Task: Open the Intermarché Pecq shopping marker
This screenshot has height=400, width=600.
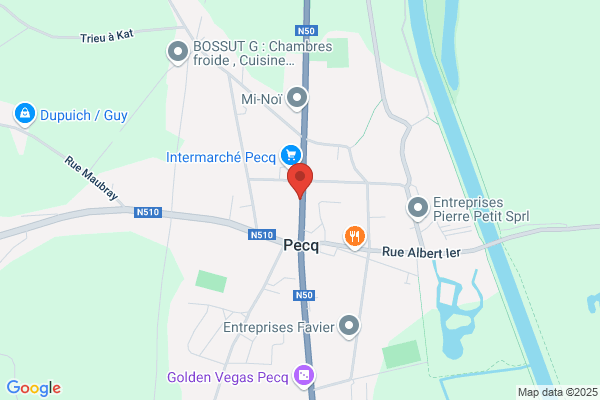Action: [291, 155]
